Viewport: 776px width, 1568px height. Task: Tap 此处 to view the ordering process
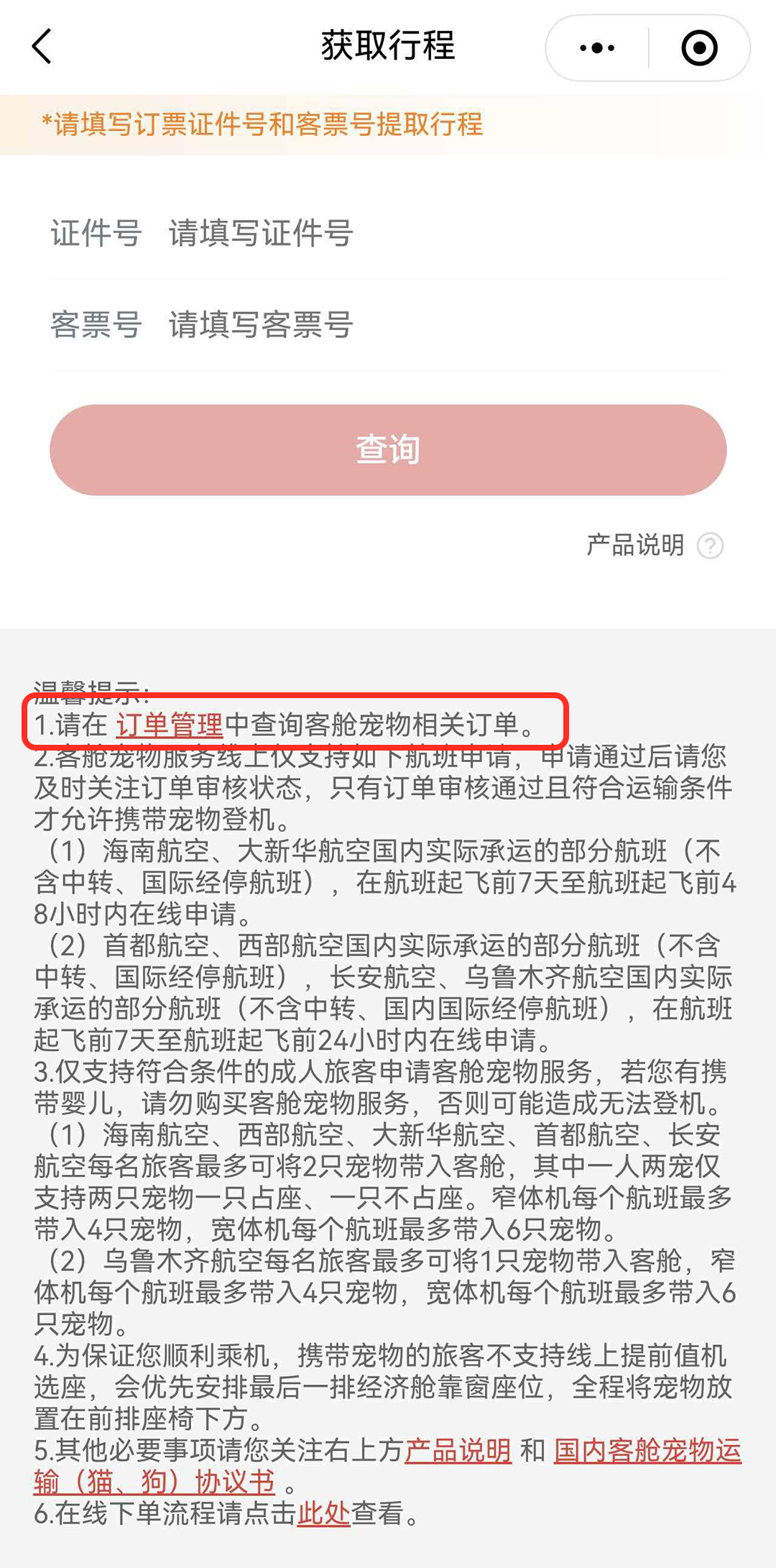point(323,1514)
